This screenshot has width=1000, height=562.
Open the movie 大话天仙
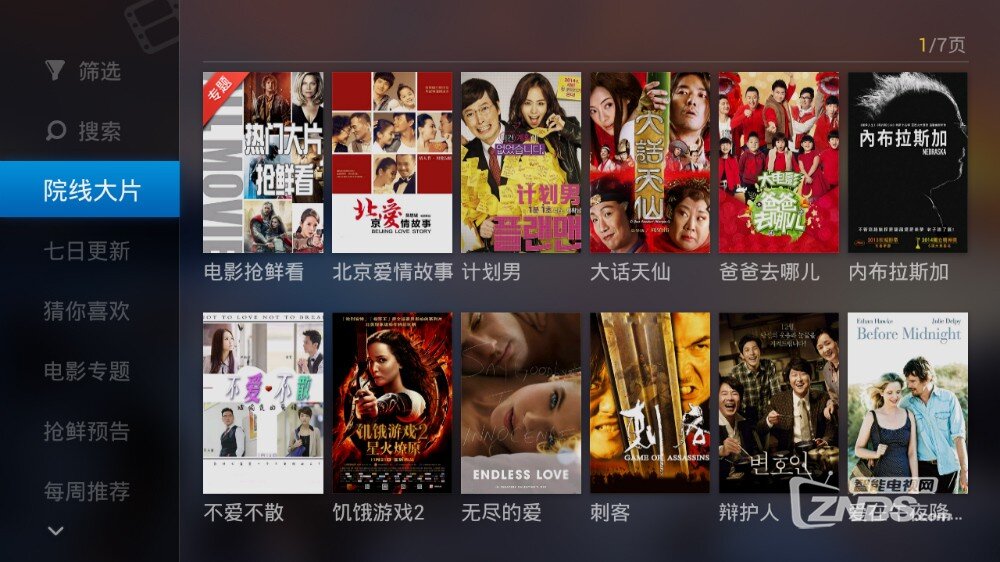650,162
